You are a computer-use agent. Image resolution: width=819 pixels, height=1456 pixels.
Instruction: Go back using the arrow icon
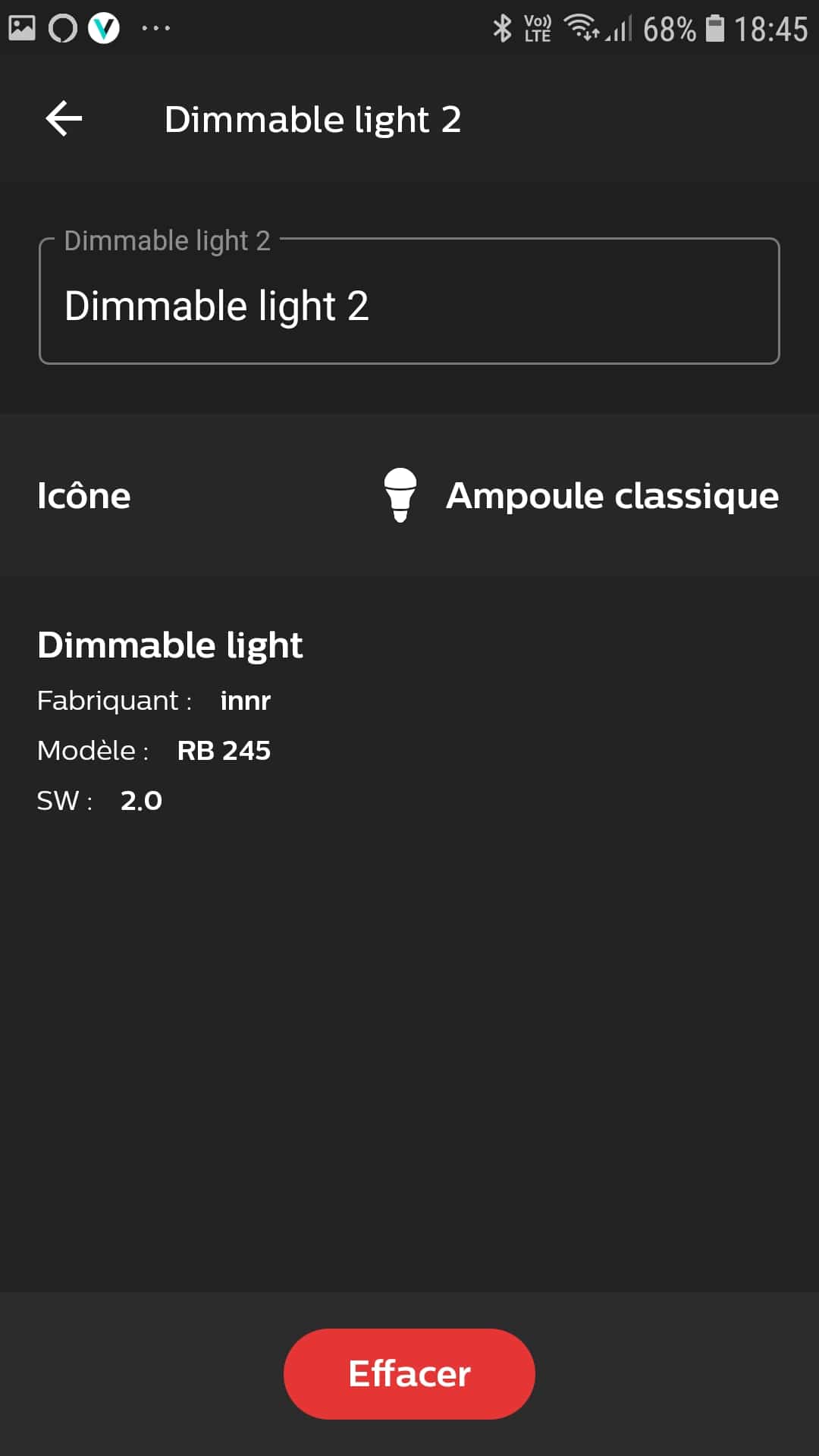coord(64,119)
